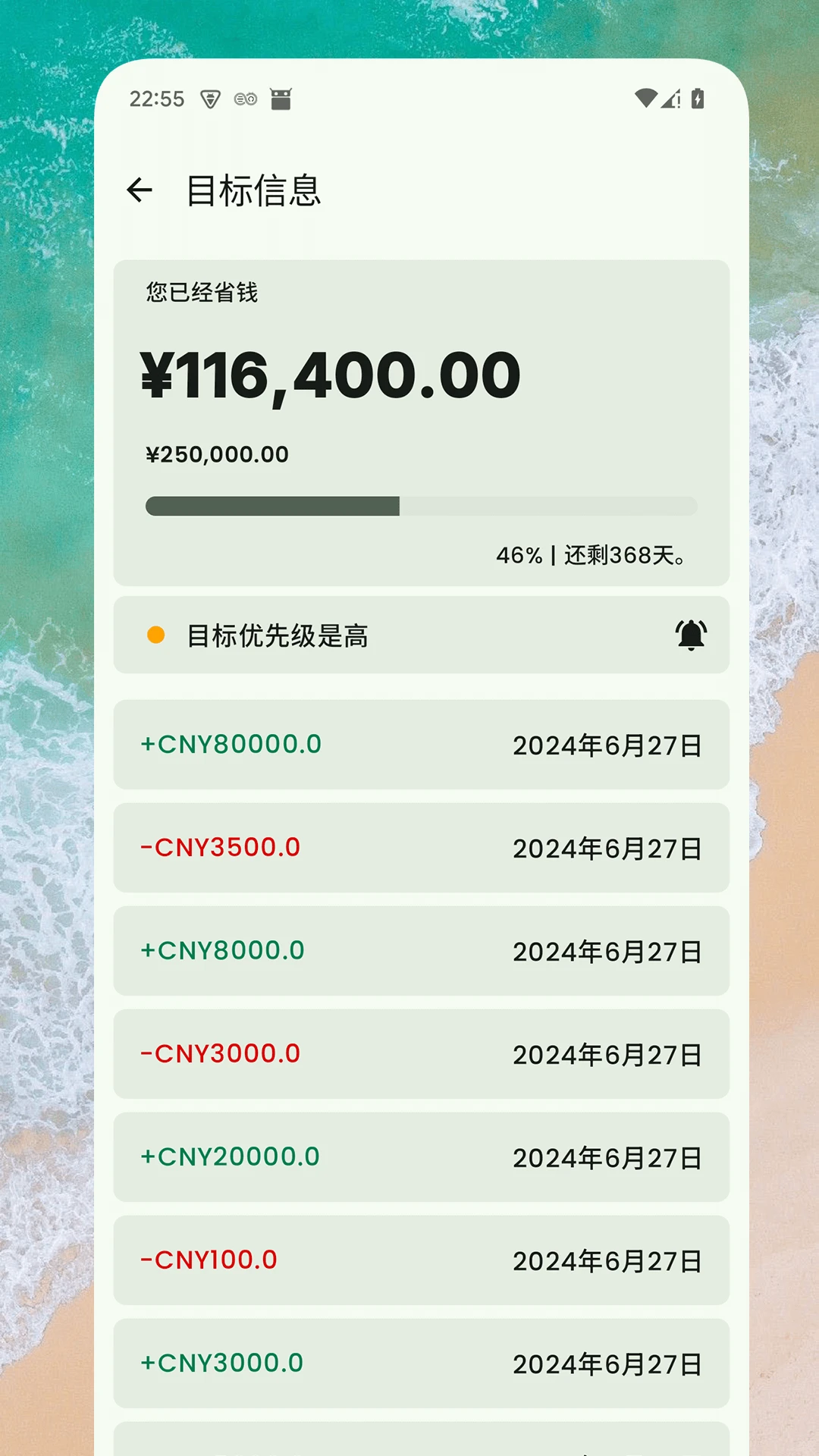Viewport: 819px width, 1456px height.
Task: Open the savings summary card
Action: click(x=421, y=421)
